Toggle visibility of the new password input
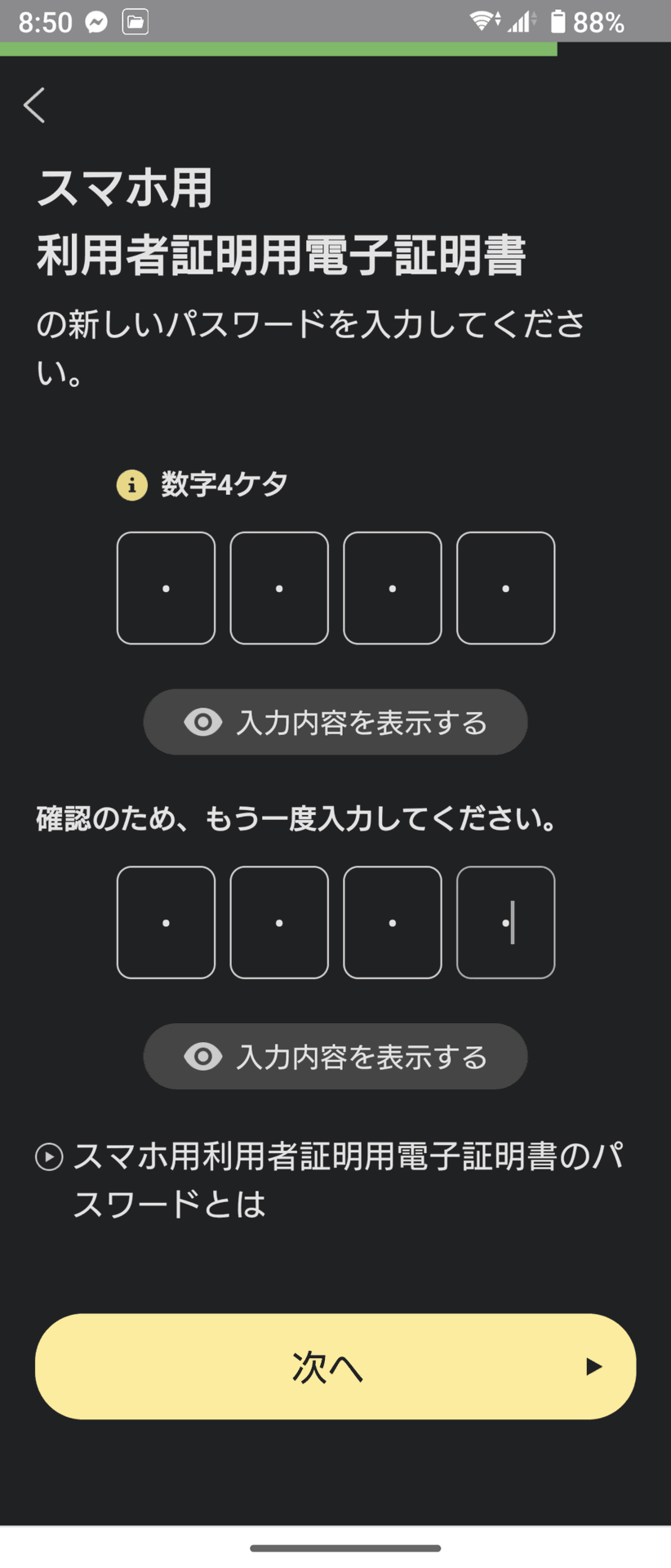This screenshot has width=671, height=1568. pos(335,721)
